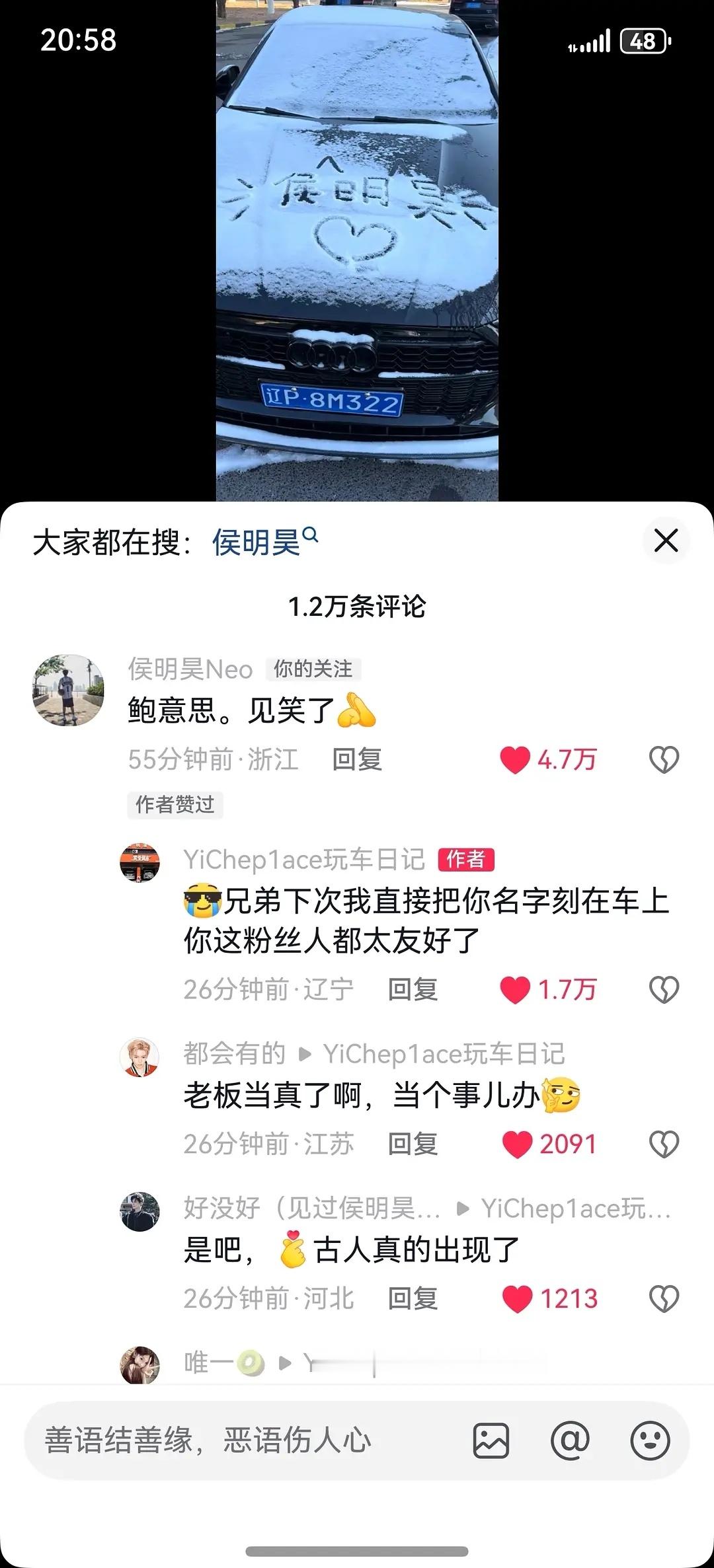Open YiChep1ace玩车日记's profile avatar
Image resolution: width=714 pixels, height=1568 pixels.
tap(140, 863)
